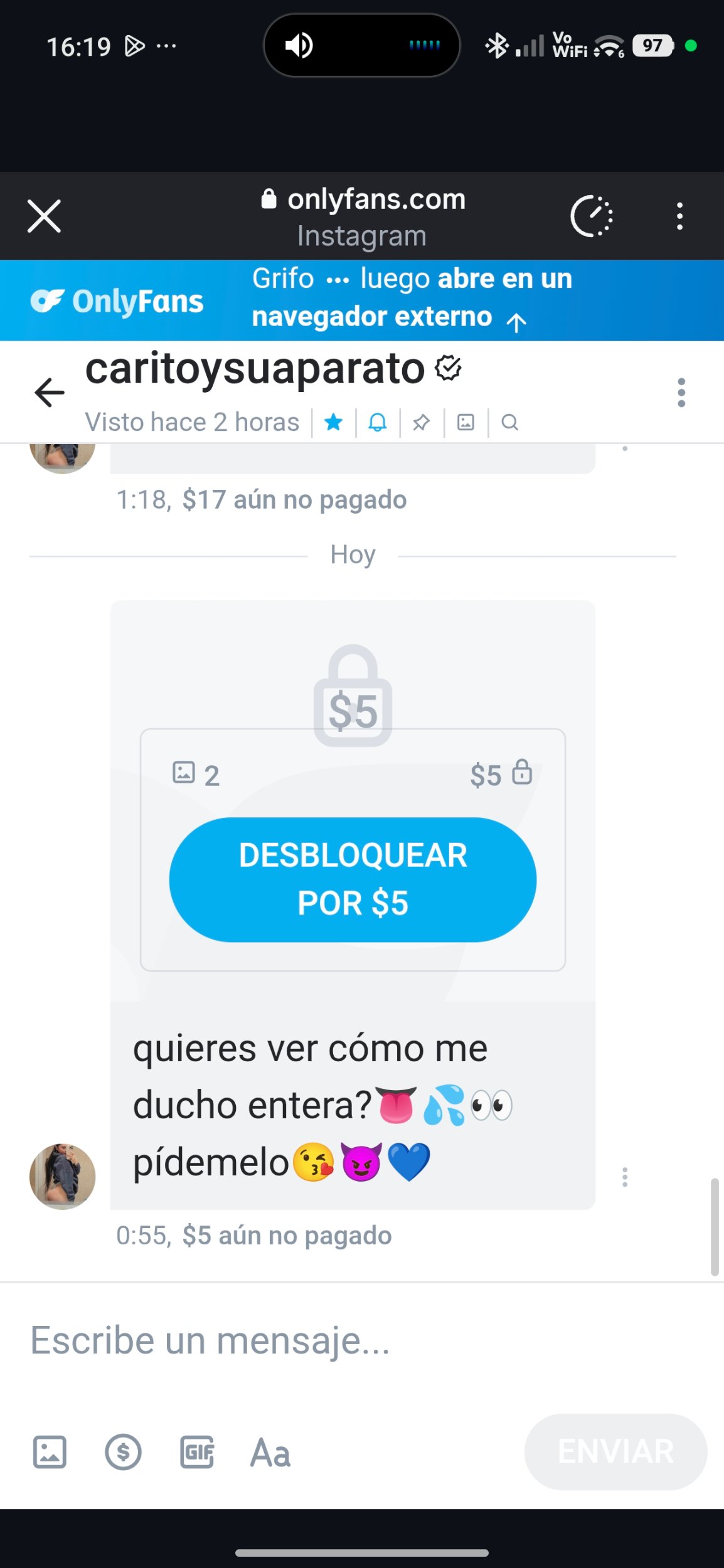Attach a photo to the message
The height and width of the screenshot is (1568, 724).
coord(50,1453)
